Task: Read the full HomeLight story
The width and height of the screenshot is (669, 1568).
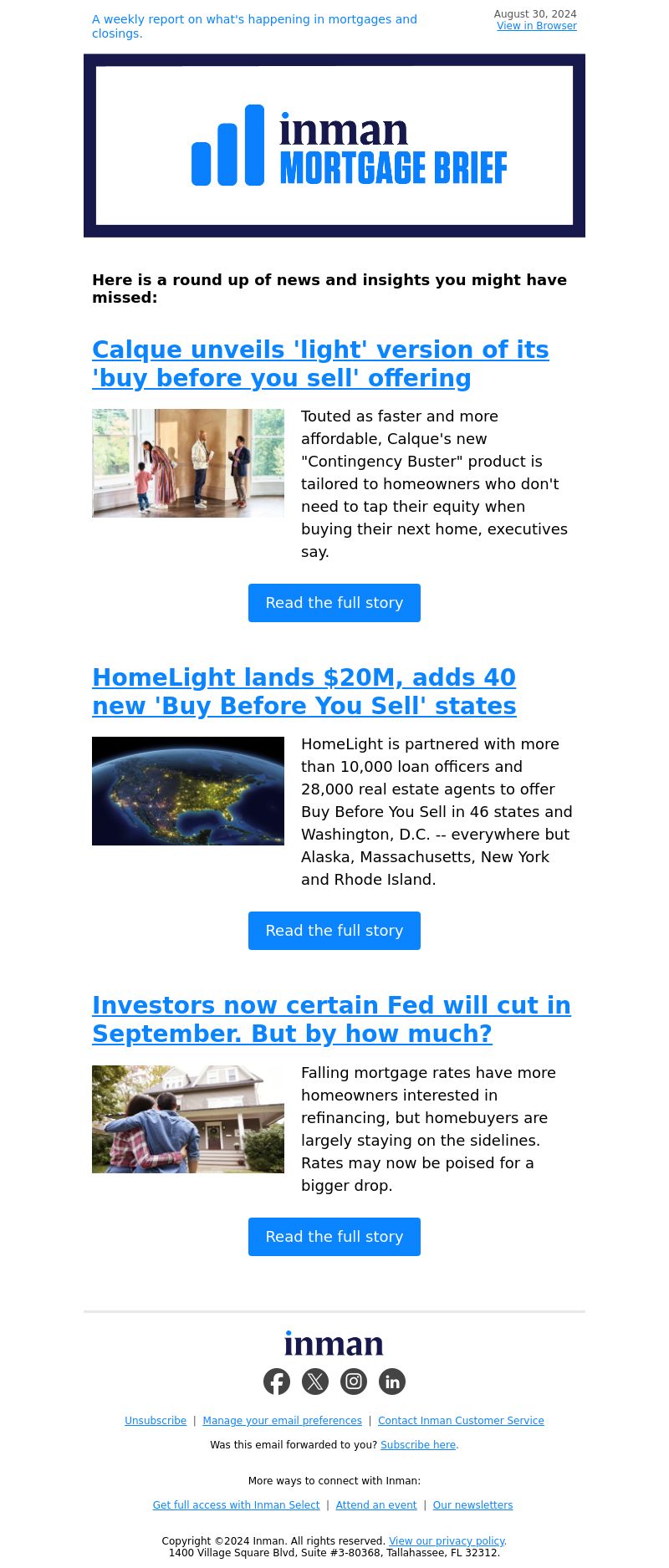Action: (x=334, y=931)
